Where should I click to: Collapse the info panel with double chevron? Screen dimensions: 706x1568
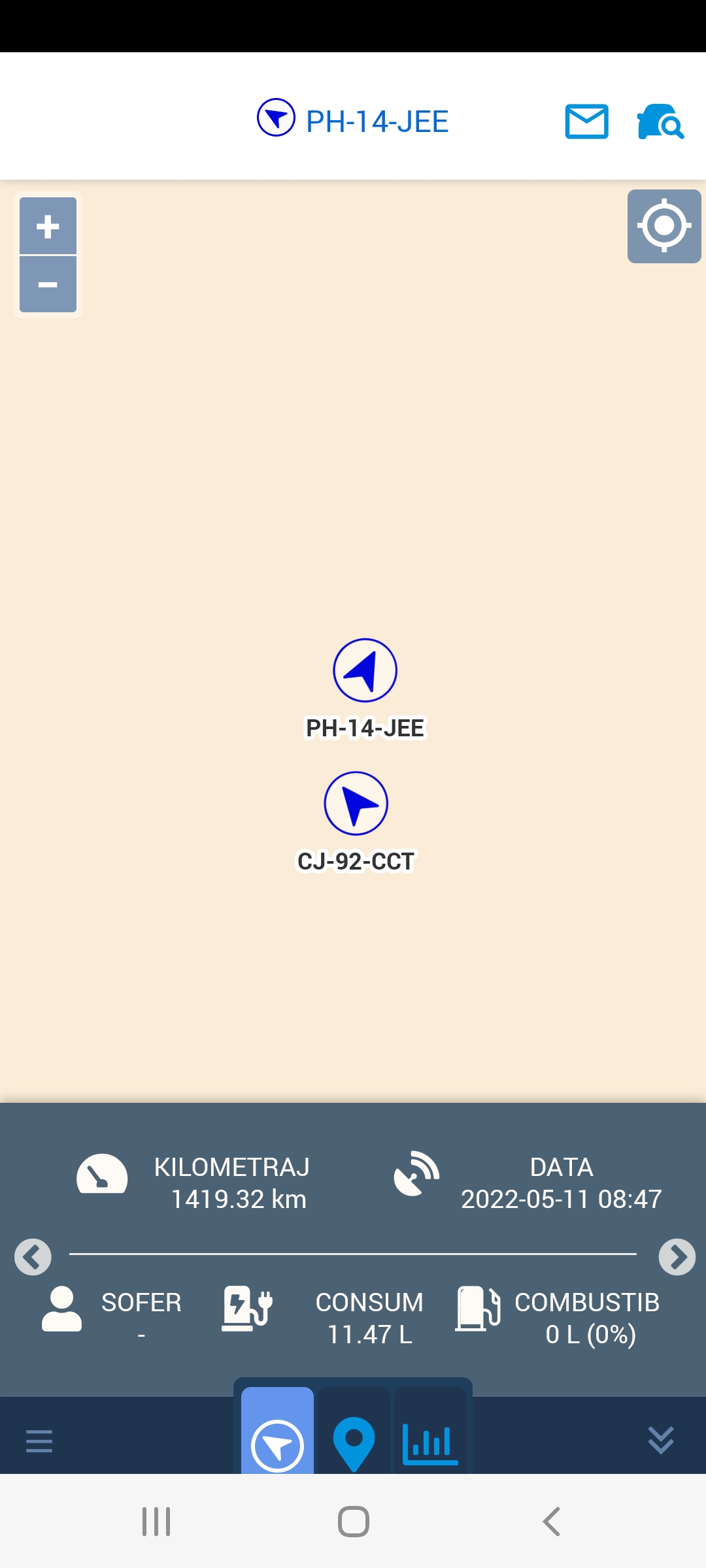(661, 1440)
